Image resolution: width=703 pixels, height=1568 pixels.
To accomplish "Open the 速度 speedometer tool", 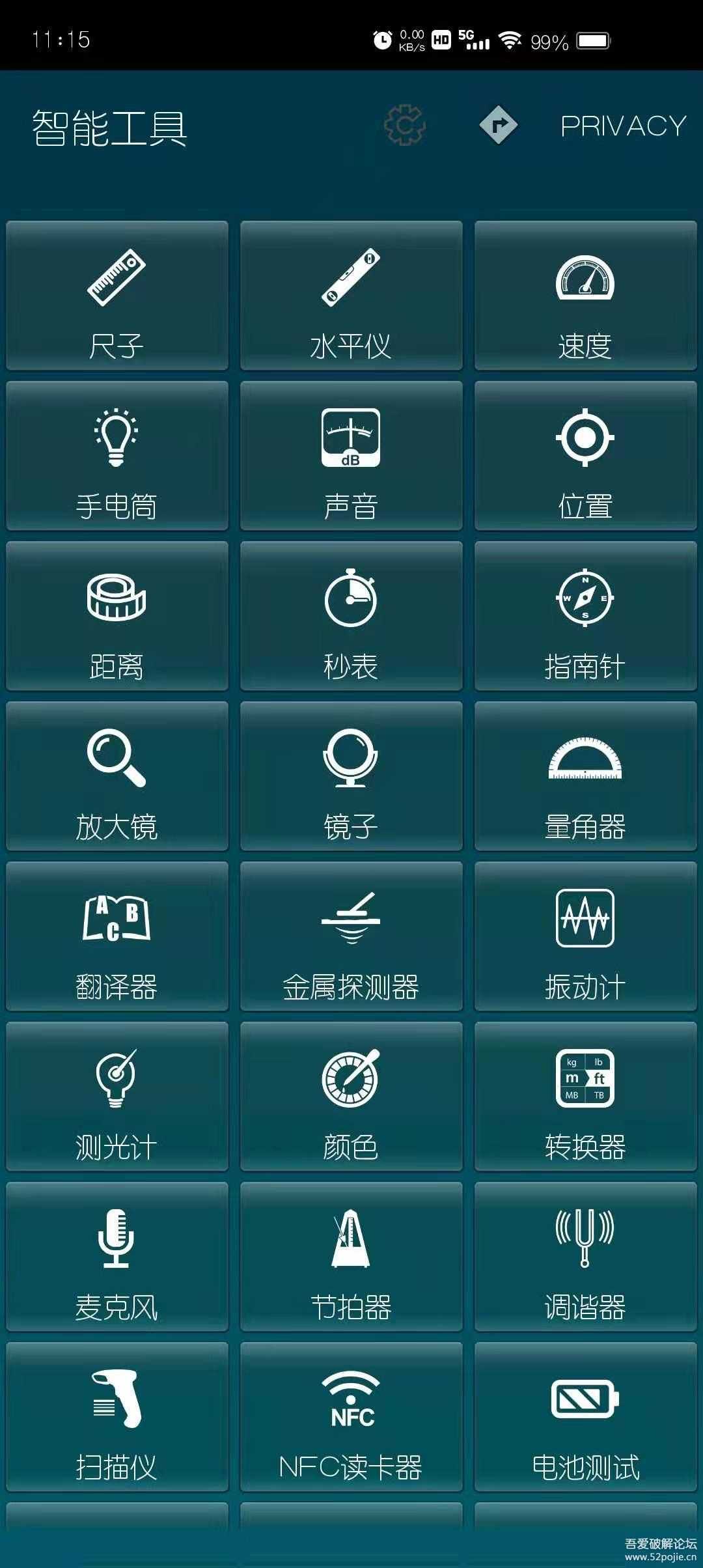I will pyautogui.click(x=585, y=296).
